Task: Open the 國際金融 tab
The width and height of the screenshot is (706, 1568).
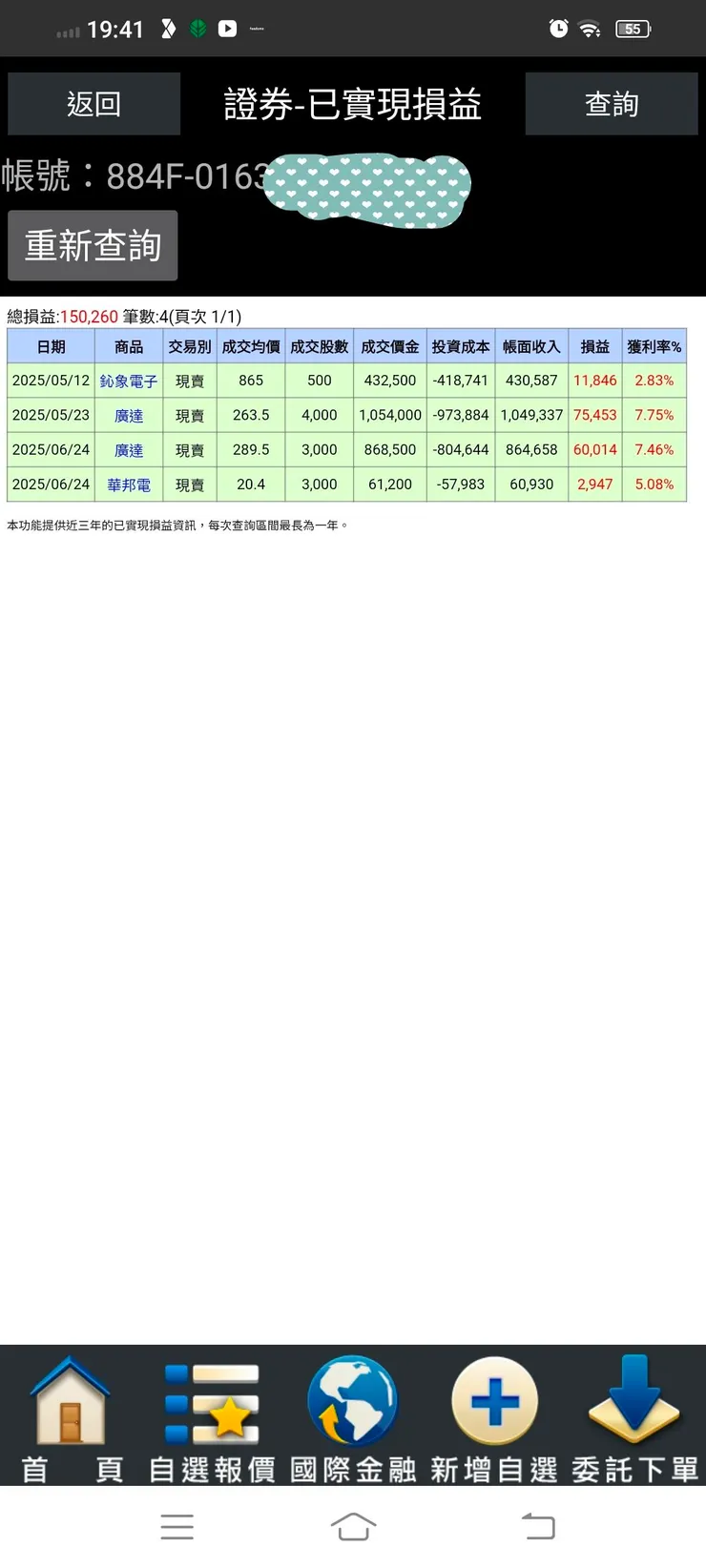Action: (x=353, y=1418)
